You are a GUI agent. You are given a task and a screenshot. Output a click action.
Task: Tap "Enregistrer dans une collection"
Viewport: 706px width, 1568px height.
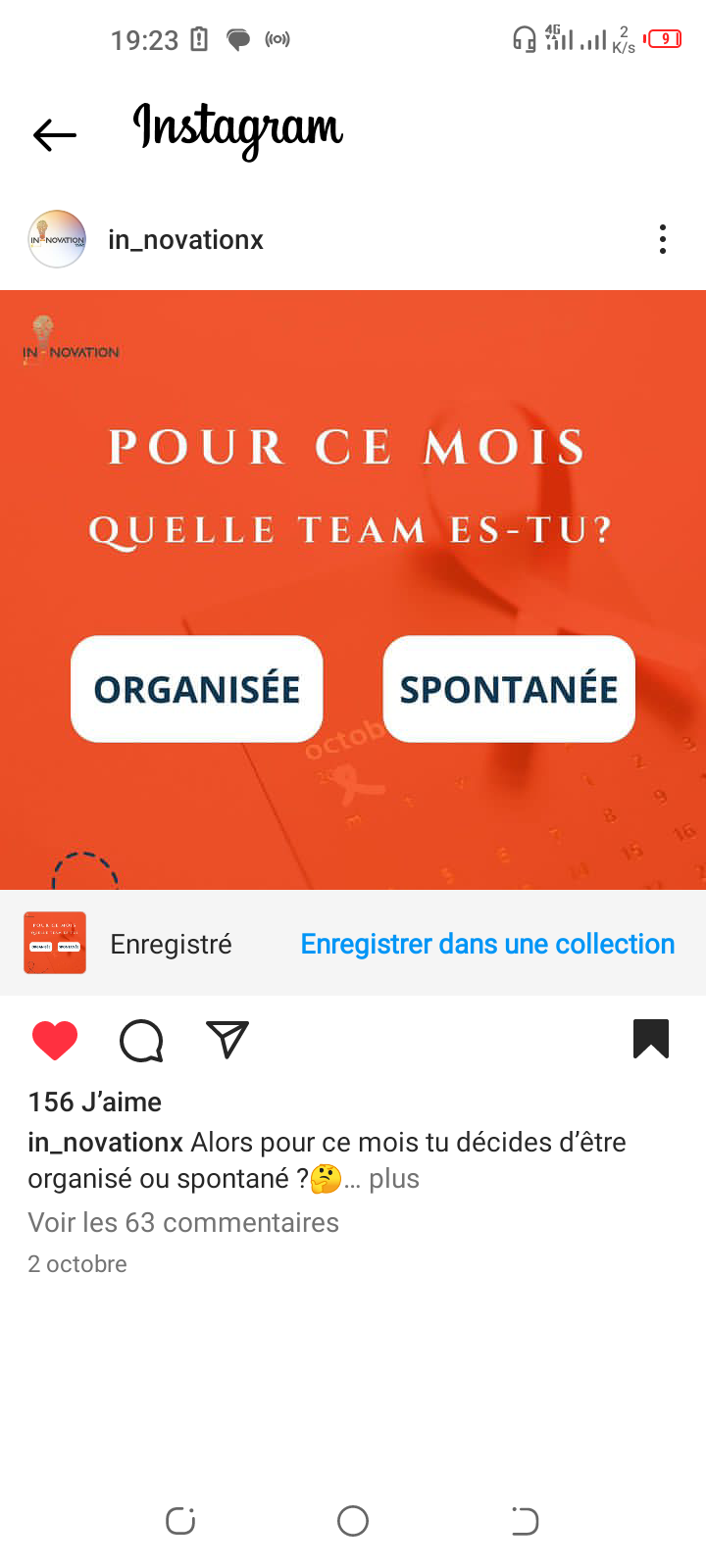(x=487, y=944)
